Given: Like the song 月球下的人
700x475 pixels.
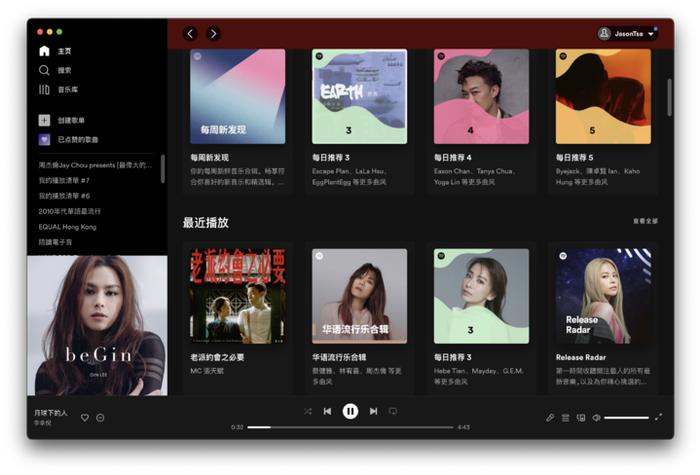Looking at the screenshot, I should (x=85, y=417).
